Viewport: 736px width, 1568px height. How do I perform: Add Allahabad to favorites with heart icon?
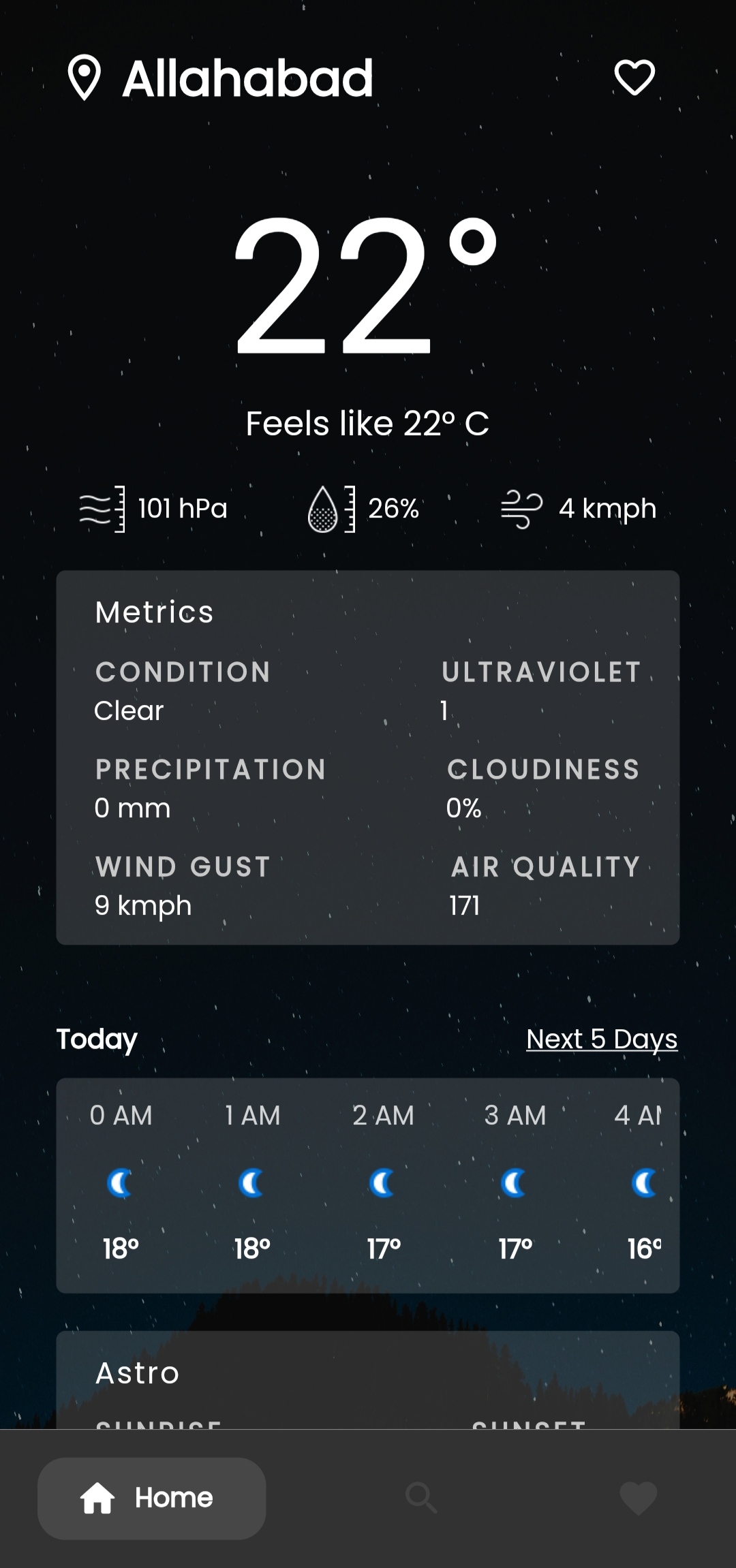coord(634,78)
